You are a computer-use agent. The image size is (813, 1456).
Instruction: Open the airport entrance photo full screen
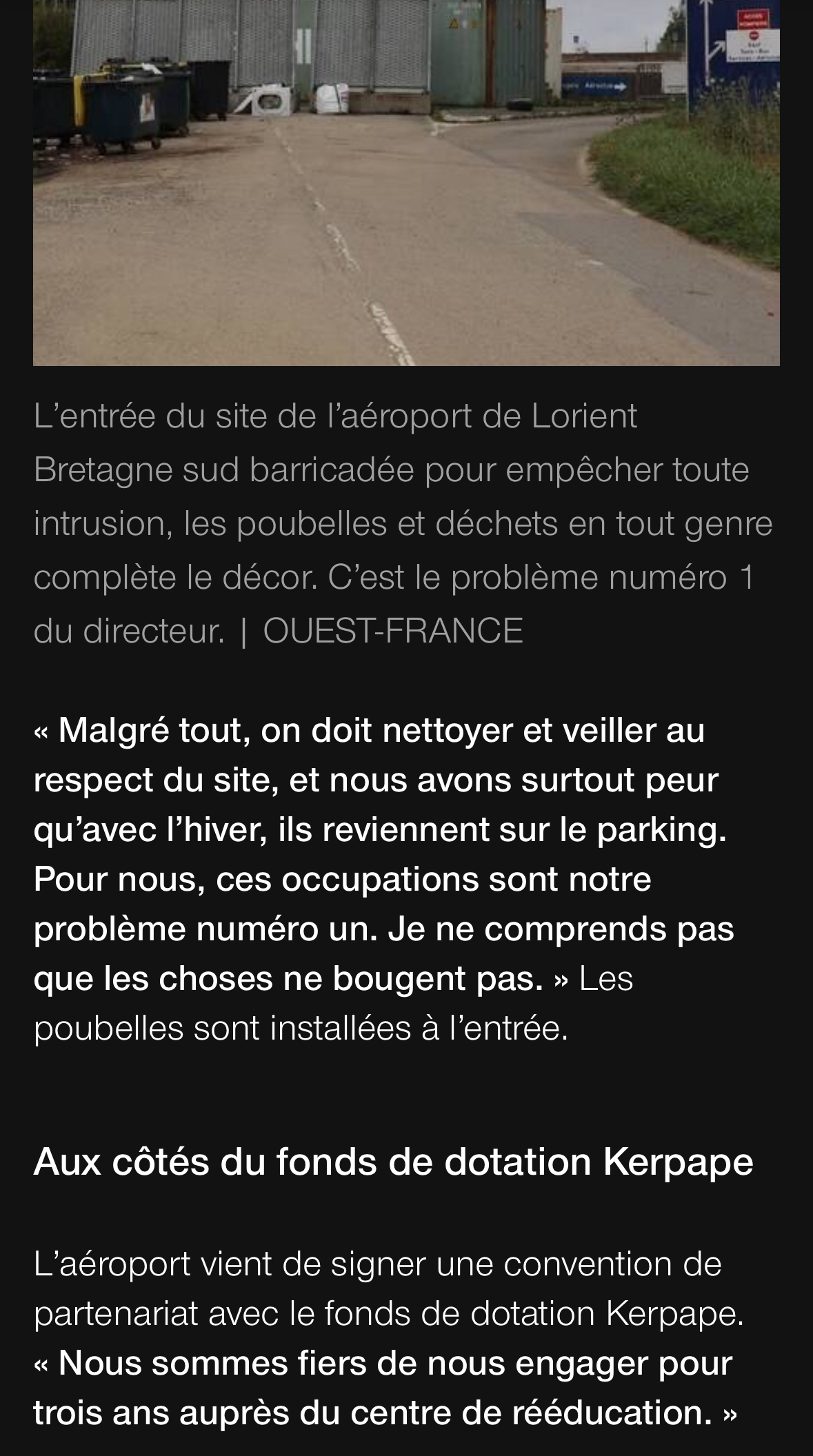tap(406, 183)
